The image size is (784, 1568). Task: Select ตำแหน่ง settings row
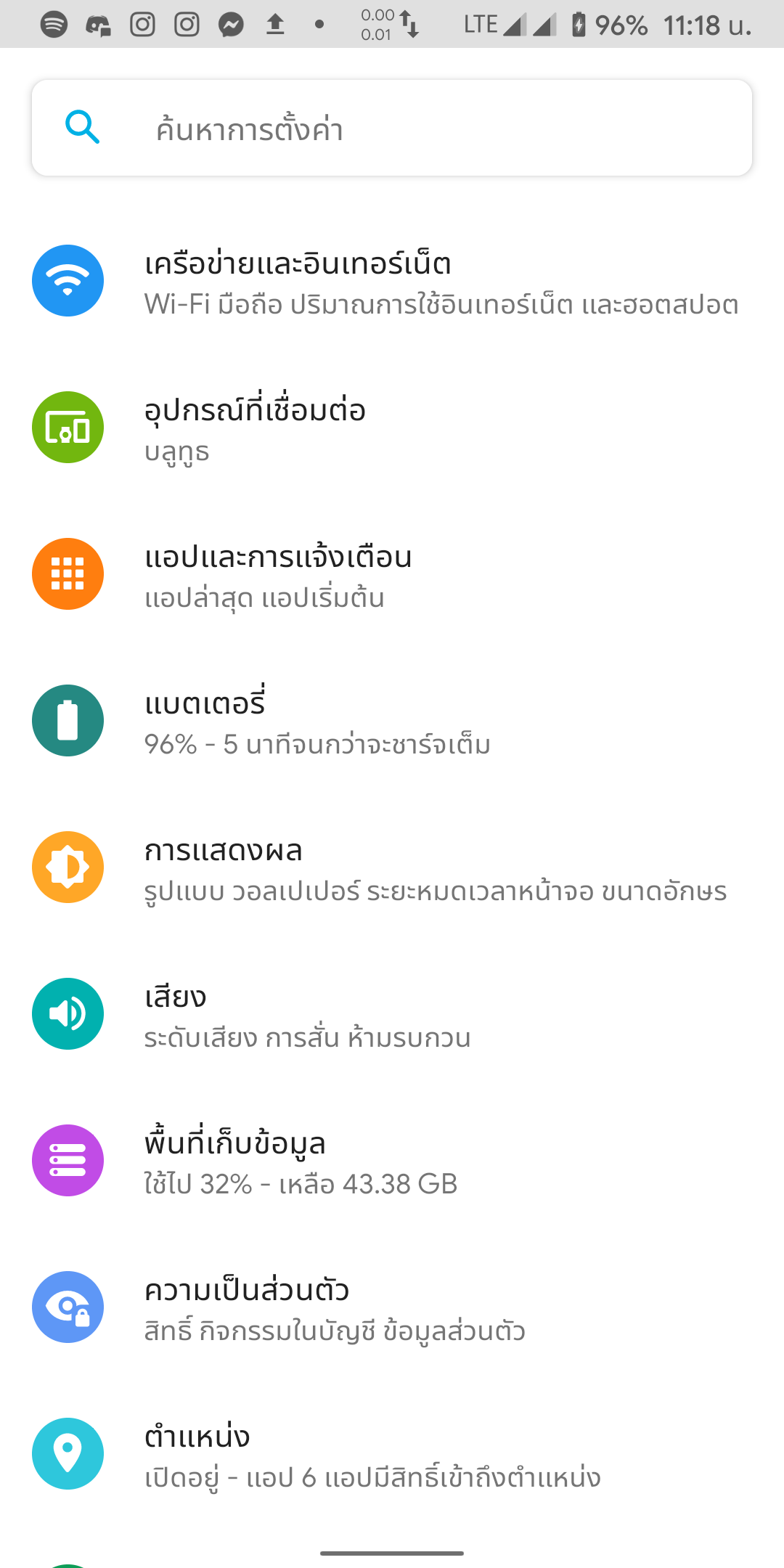[x=392, y=1455]
